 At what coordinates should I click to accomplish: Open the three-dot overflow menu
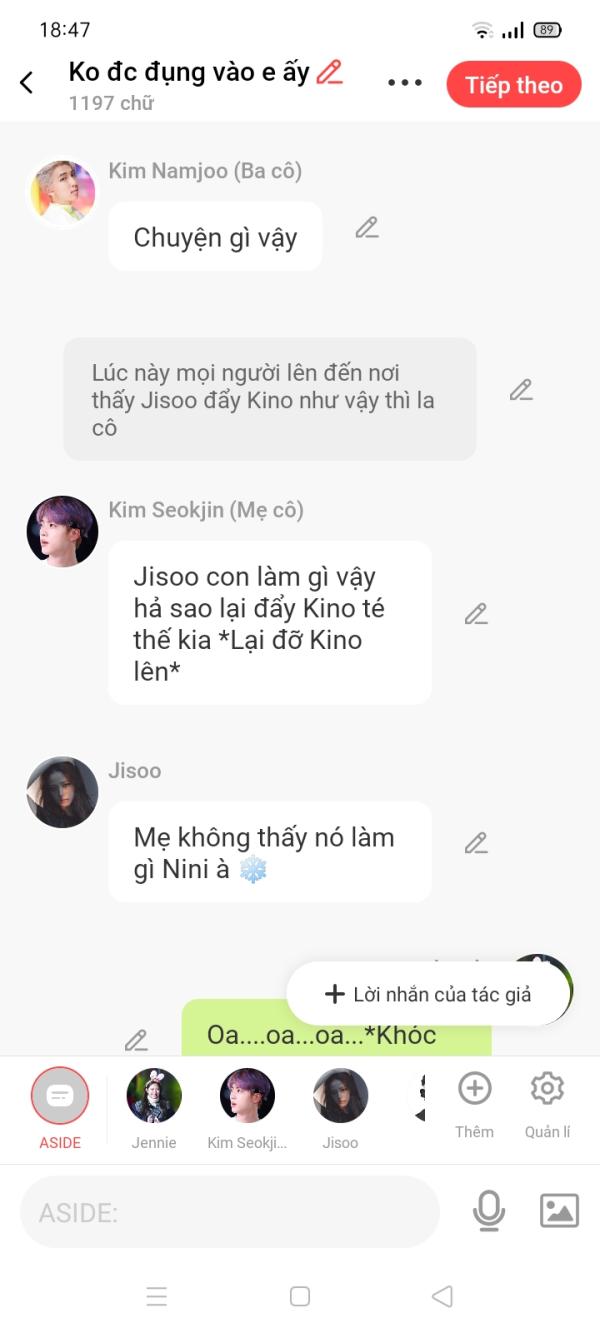[405, 83]
